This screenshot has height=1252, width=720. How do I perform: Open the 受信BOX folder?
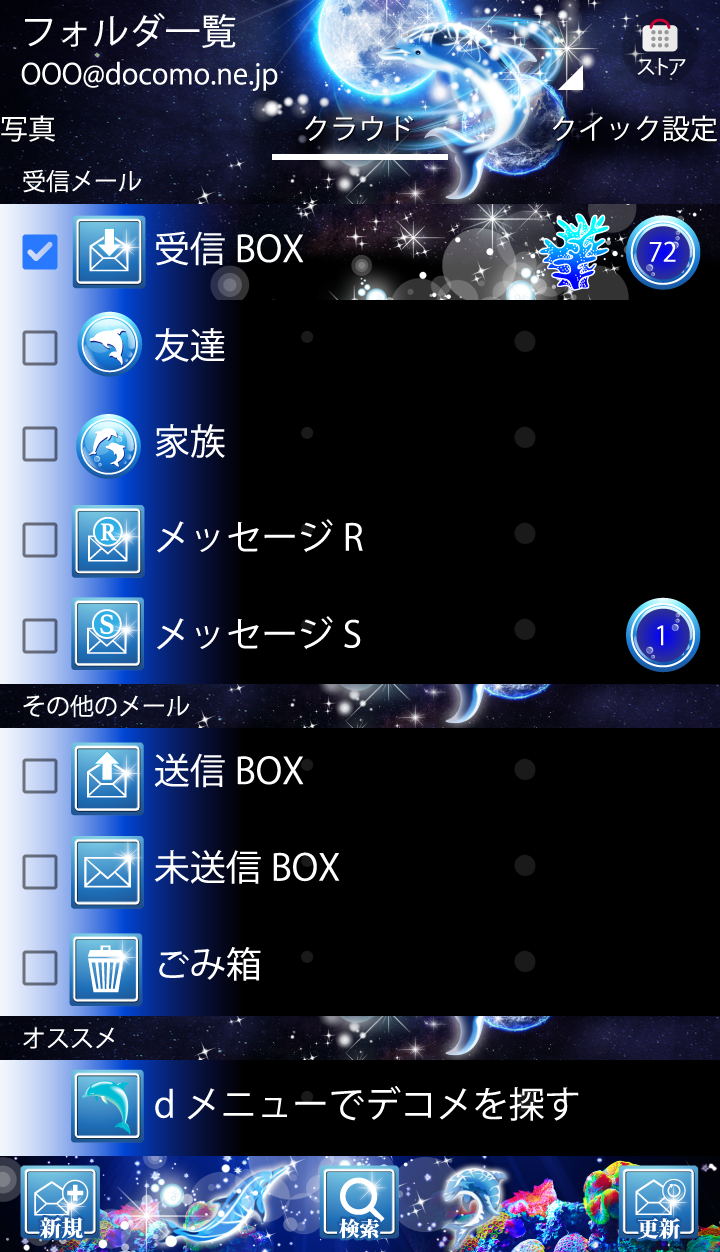tap(228, 250)
